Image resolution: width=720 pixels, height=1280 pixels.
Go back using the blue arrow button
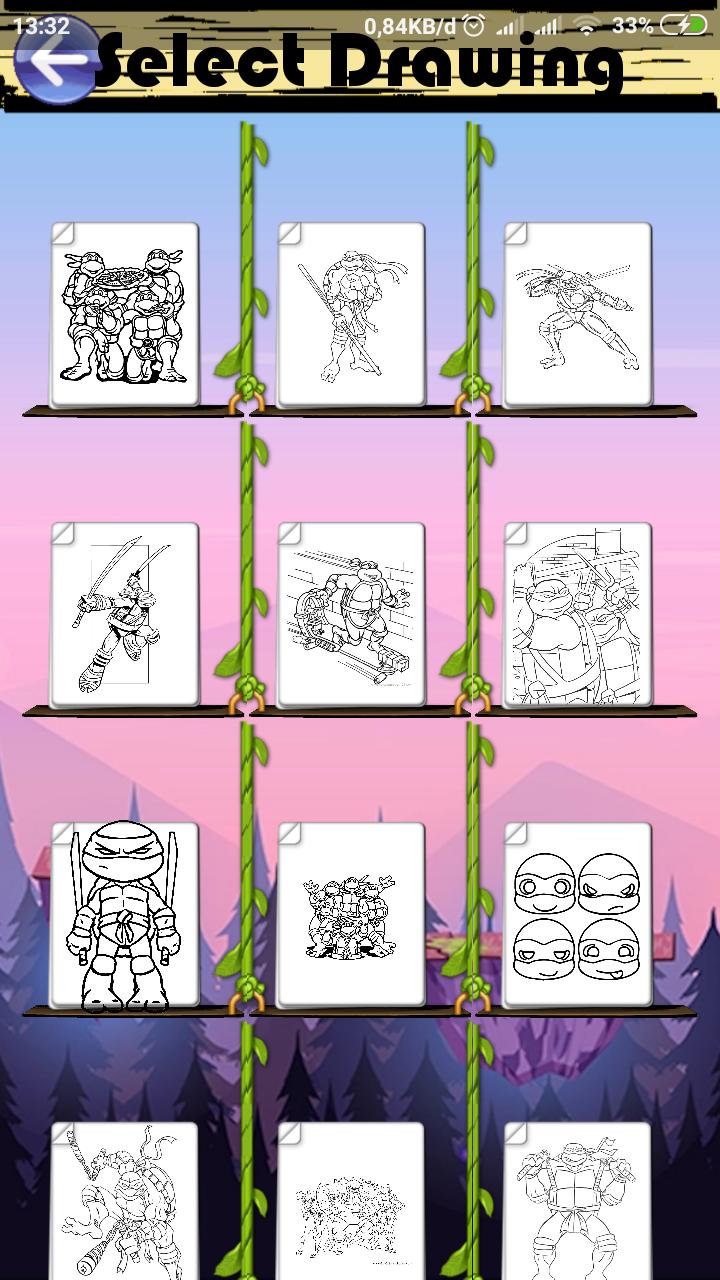click(56, 60)
